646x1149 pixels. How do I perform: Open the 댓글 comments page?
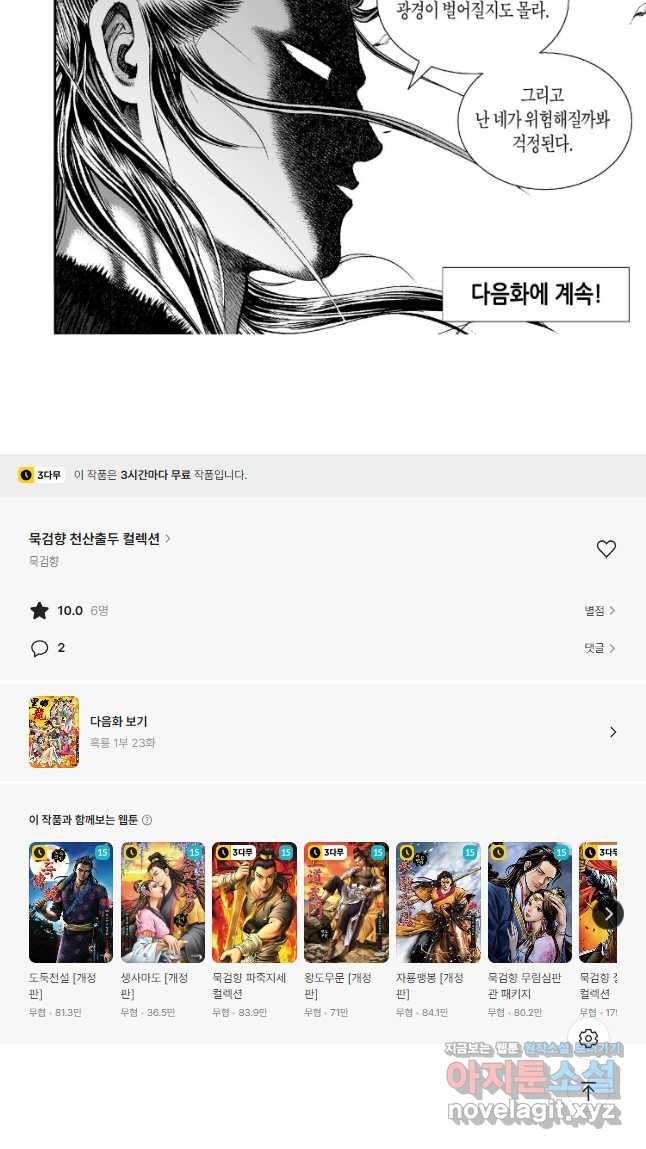click(600, 648)
